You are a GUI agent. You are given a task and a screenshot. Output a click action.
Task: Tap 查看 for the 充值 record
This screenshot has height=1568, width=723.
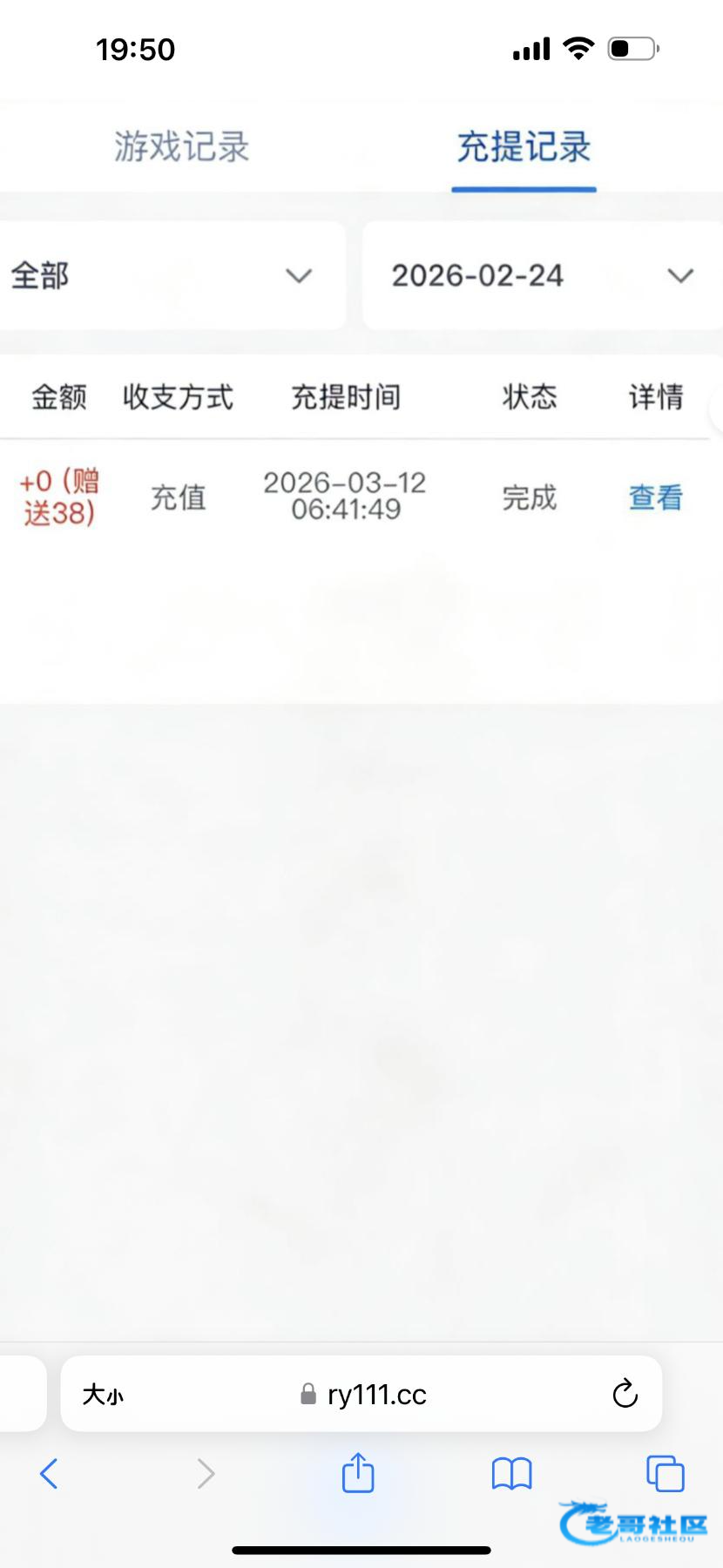pyautogui.click(x=655, y=497)
